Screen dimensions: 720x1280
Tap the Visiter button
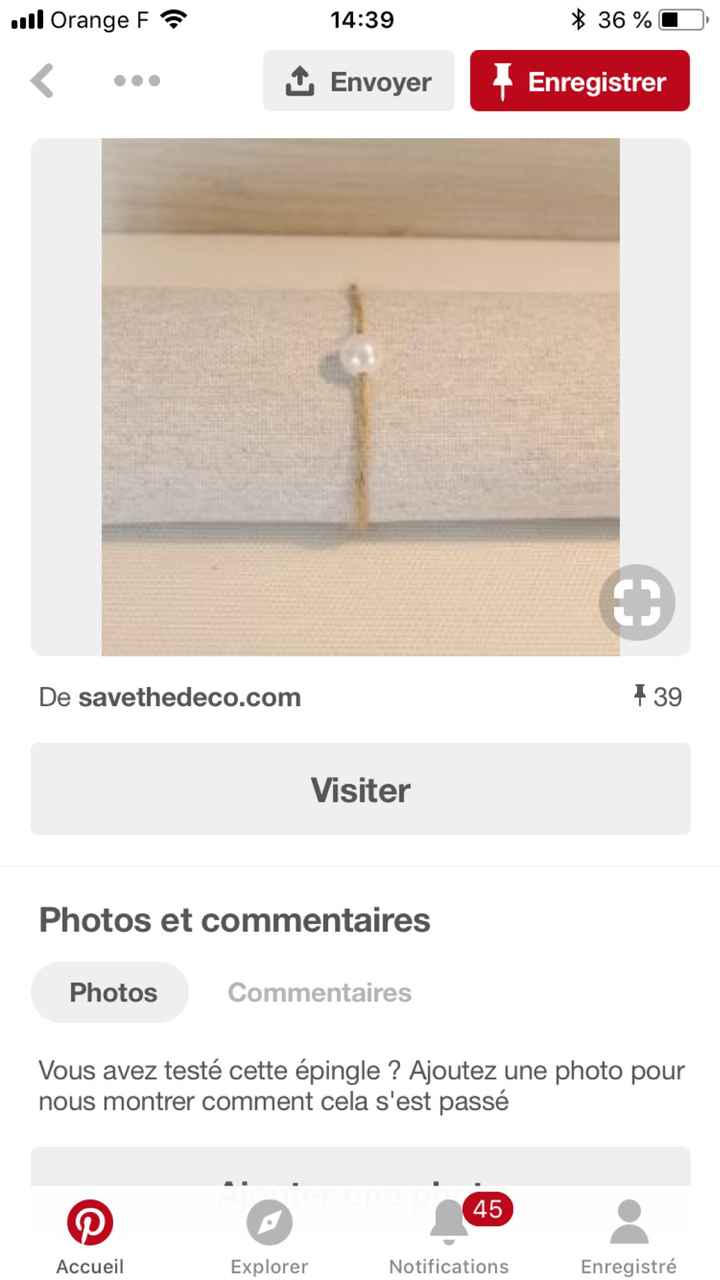point(360,790)
